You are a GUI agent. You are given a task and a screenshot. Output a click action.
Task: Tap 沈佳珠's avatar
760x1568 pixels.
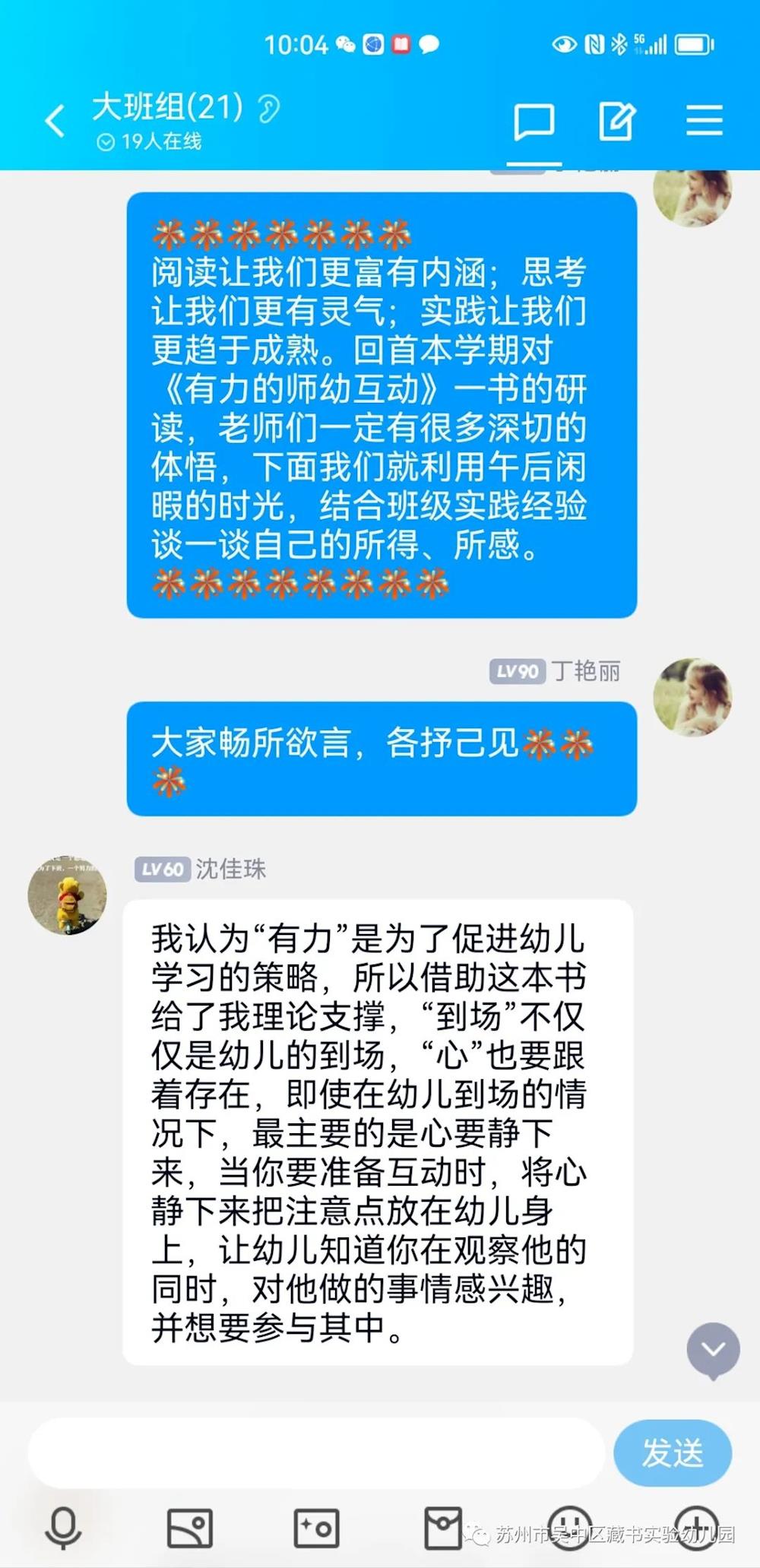(68, 895)
